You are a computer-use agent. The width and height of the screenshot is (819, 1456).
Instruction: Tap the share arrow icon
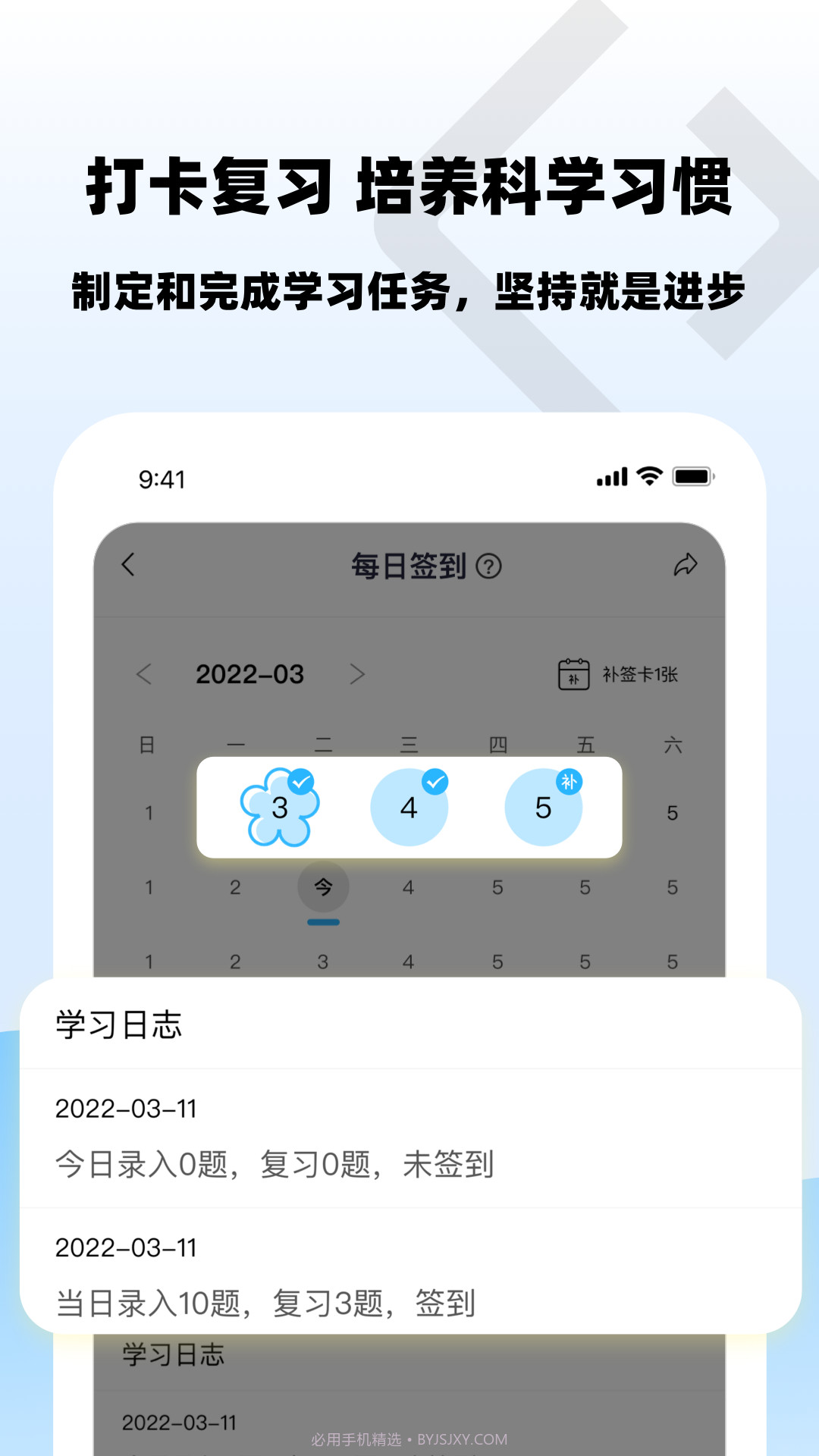(685, 564)
